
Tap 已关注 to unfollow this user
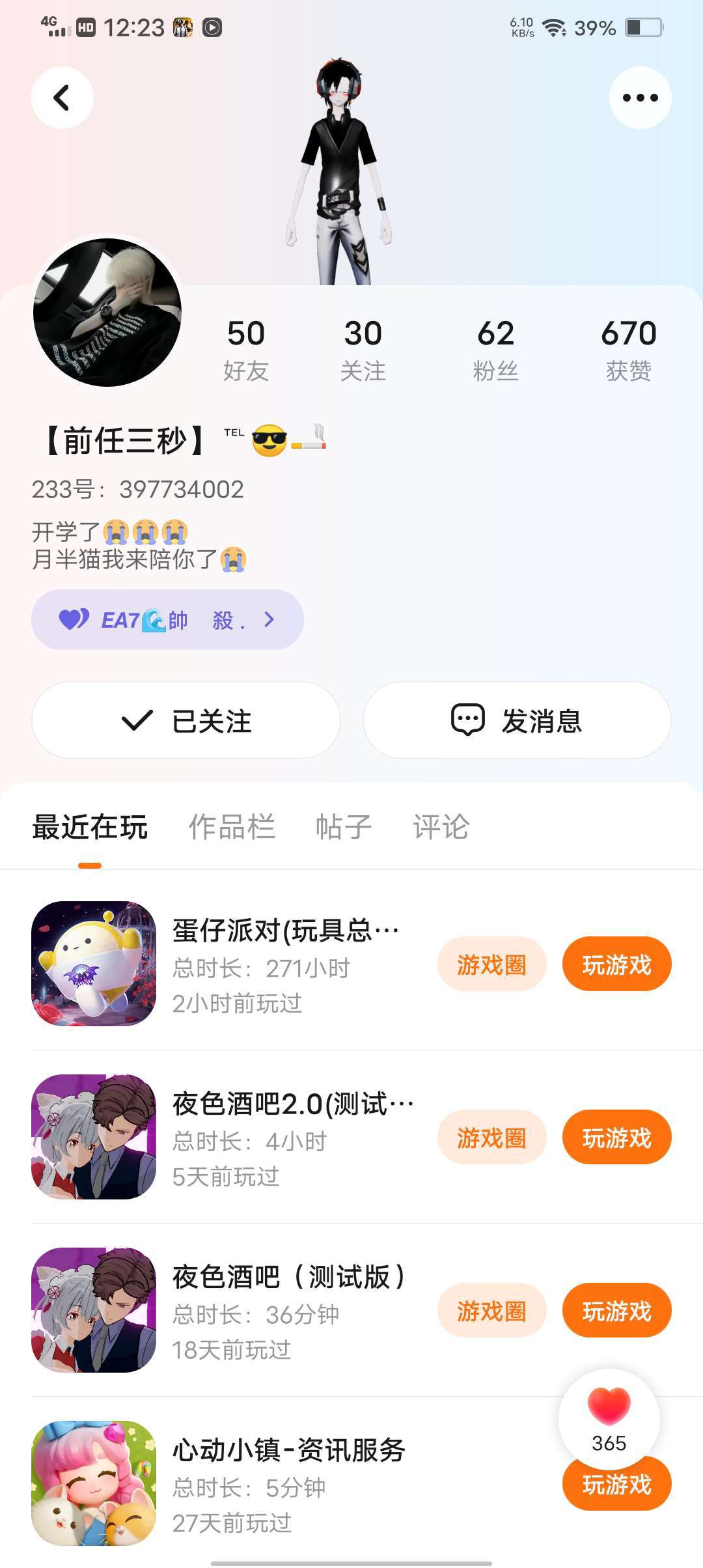186,720
